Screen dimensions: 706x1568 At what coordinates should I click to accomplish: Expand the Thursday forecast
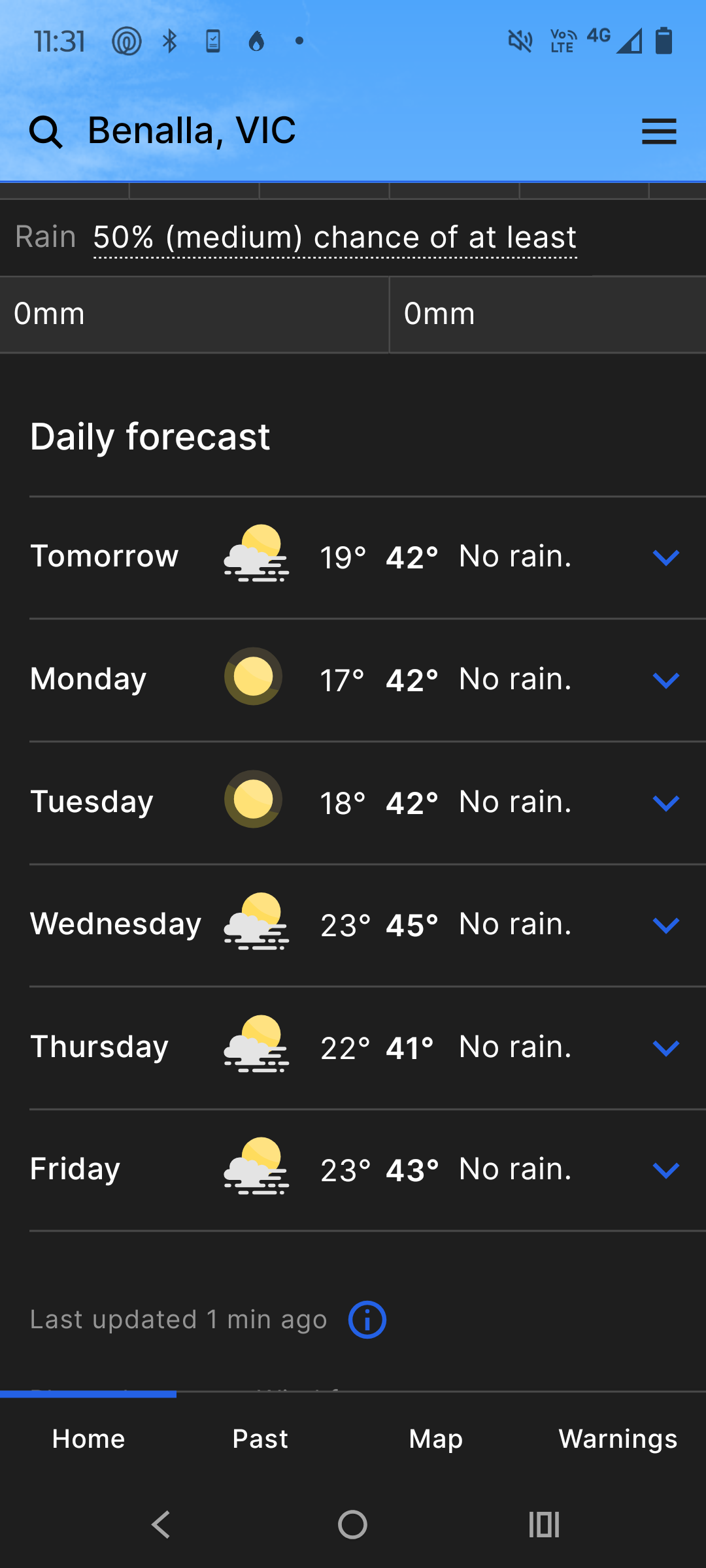coord(665,1048)
